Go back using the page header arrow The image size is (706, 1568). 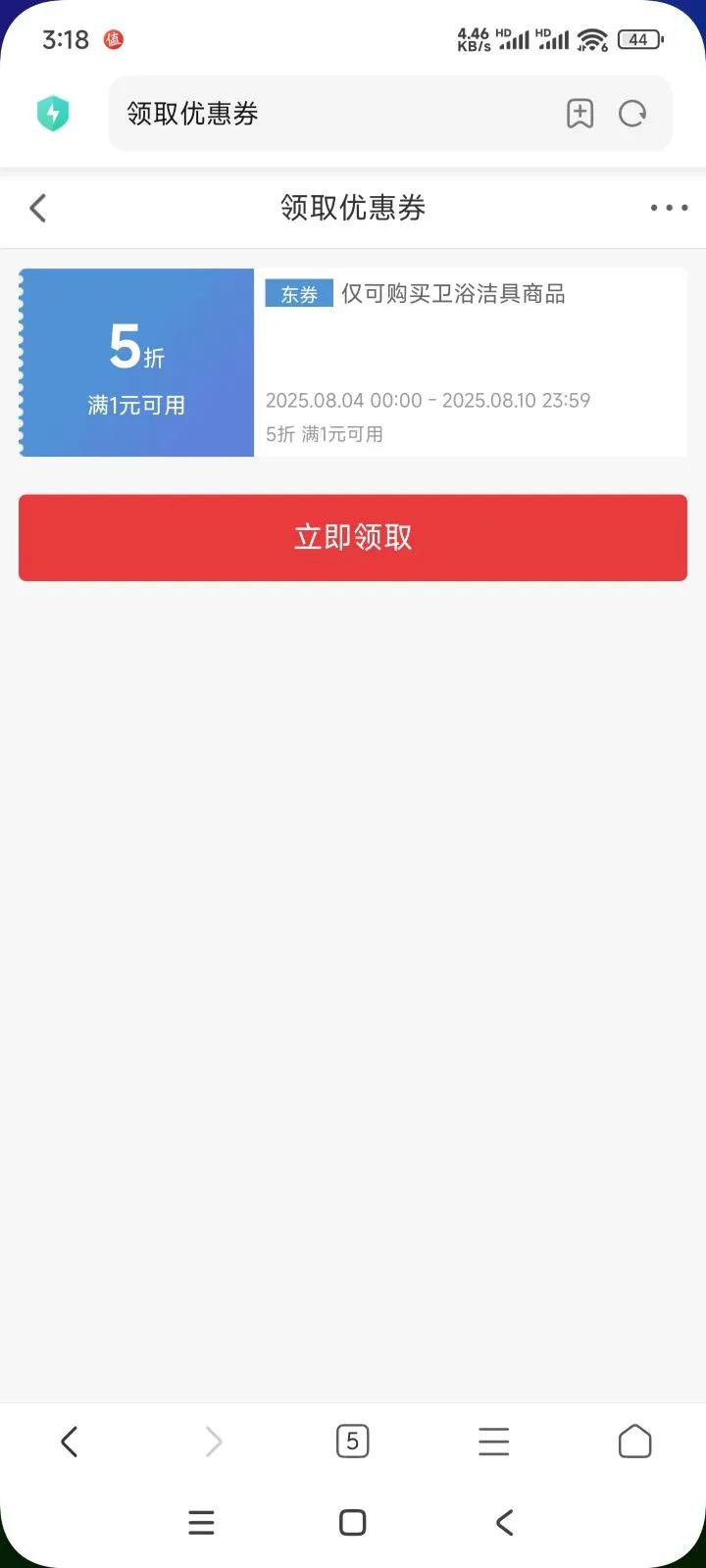[x=38, y=208]
